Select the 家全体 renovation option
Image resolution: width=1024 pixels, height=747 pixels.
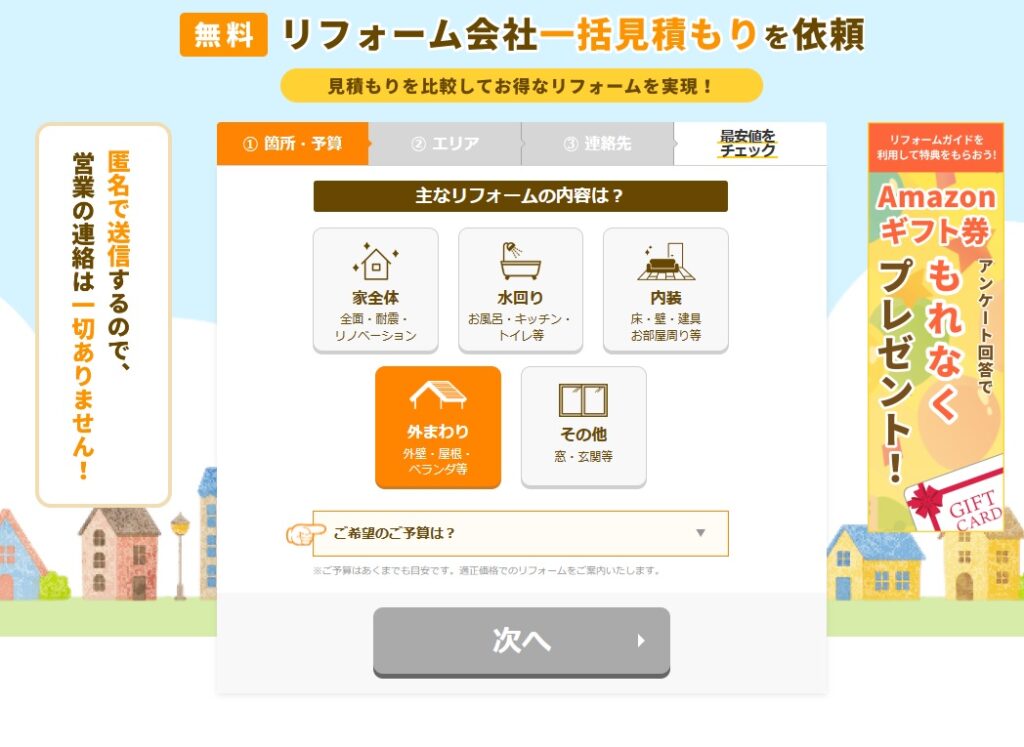375,289
